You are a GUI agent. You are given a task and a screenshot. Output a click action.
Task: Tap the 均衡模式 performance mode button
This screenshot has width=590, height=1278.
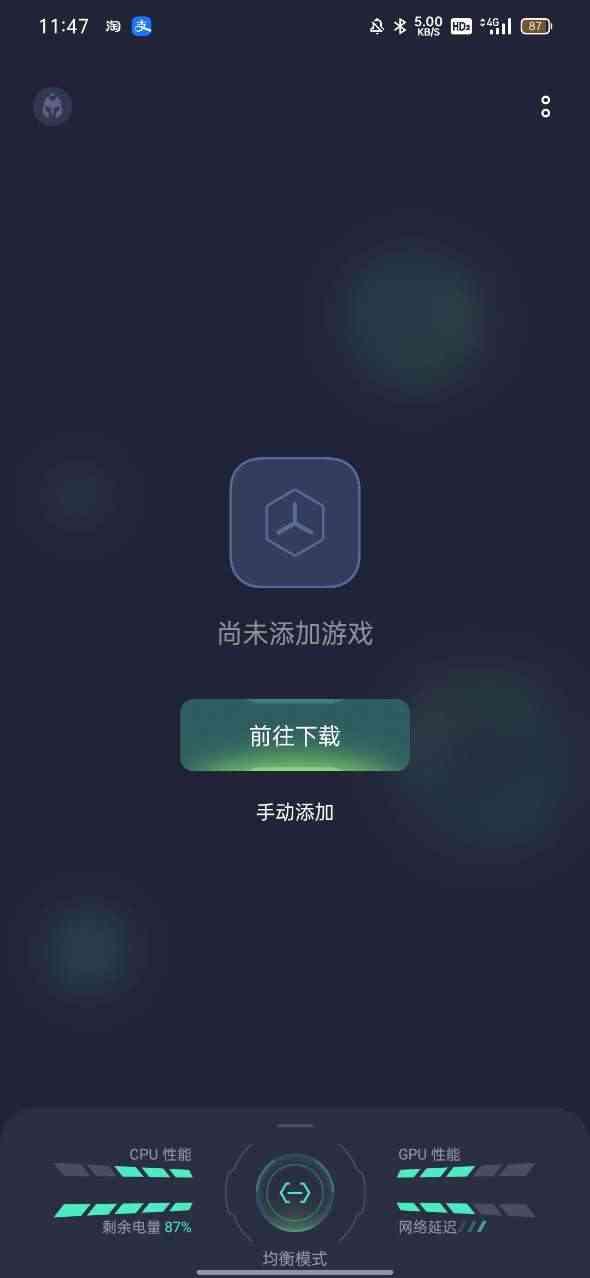tap(295, 1192)
